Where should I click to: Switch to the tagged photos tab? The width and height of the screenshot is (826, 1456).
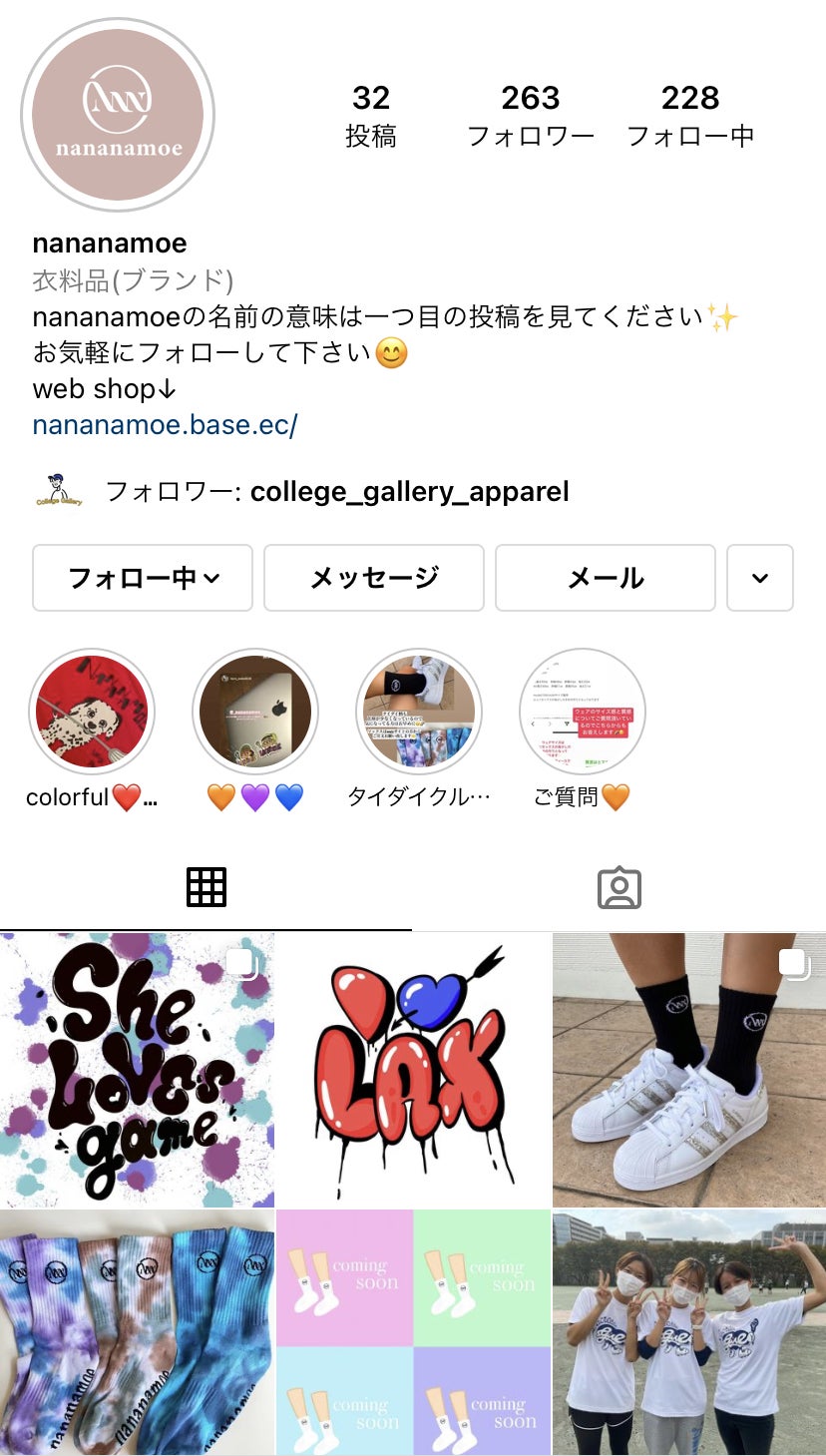click(x=619, y=887)
